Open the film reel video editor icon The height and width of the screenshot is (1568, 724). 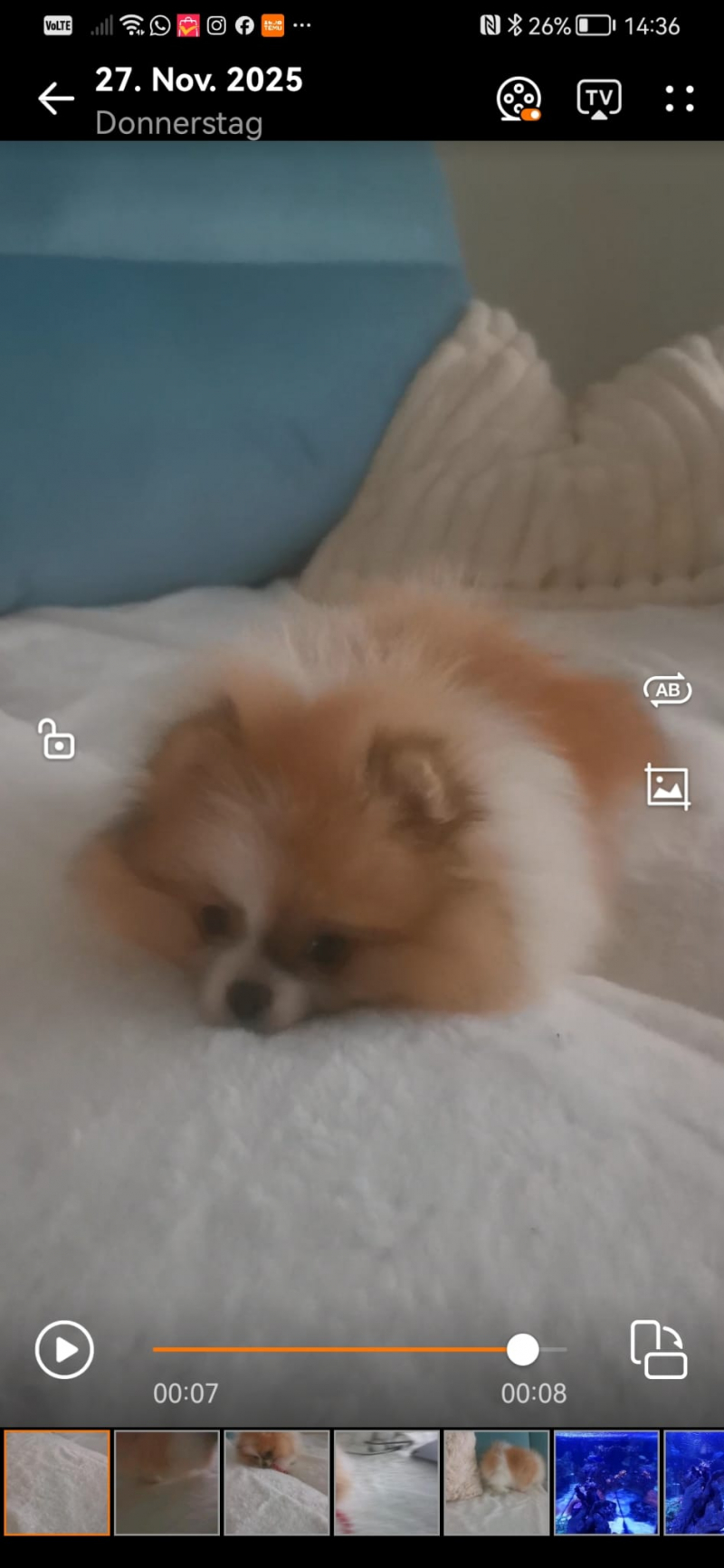(519, 99)
